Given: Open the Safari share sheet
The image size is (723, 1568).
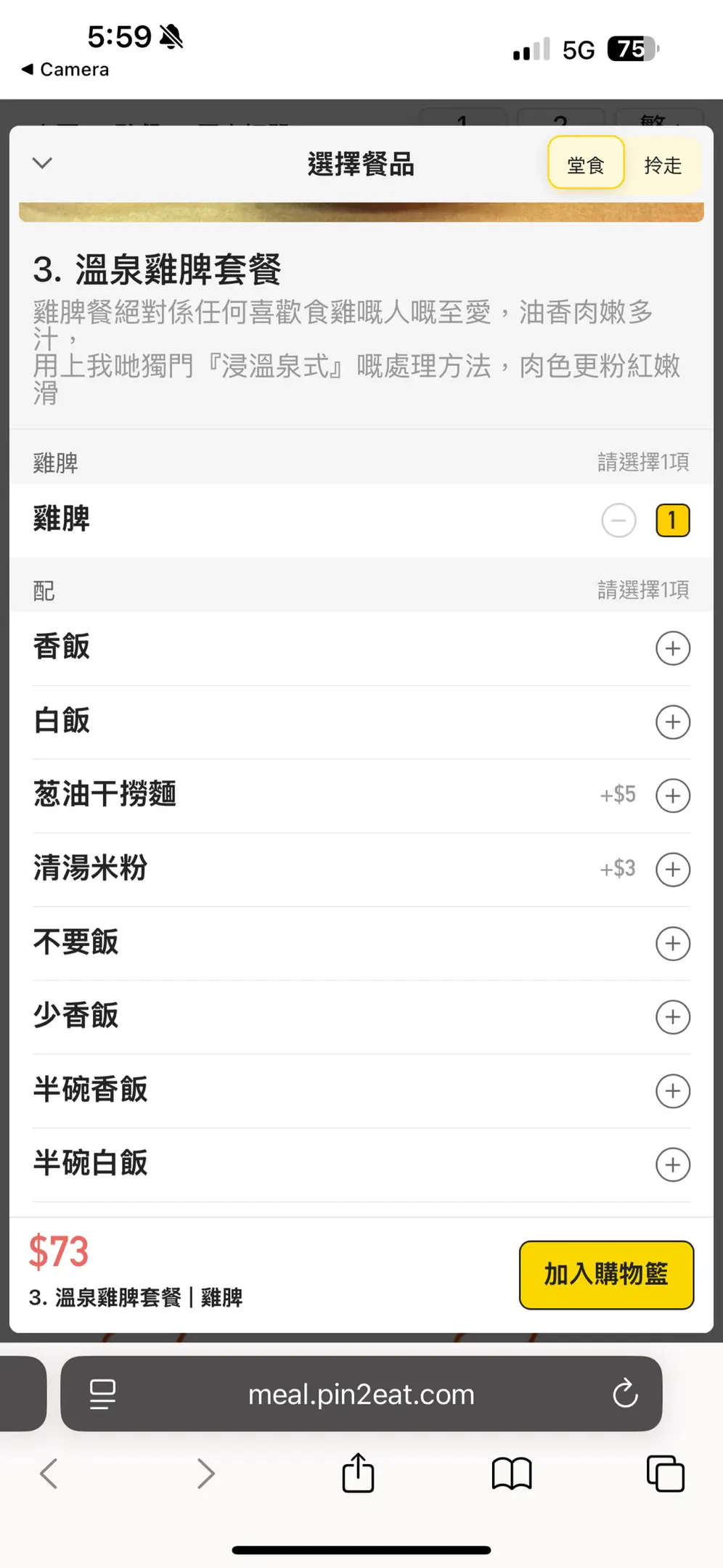Looking at the screenshot, I should point(358,1473).
